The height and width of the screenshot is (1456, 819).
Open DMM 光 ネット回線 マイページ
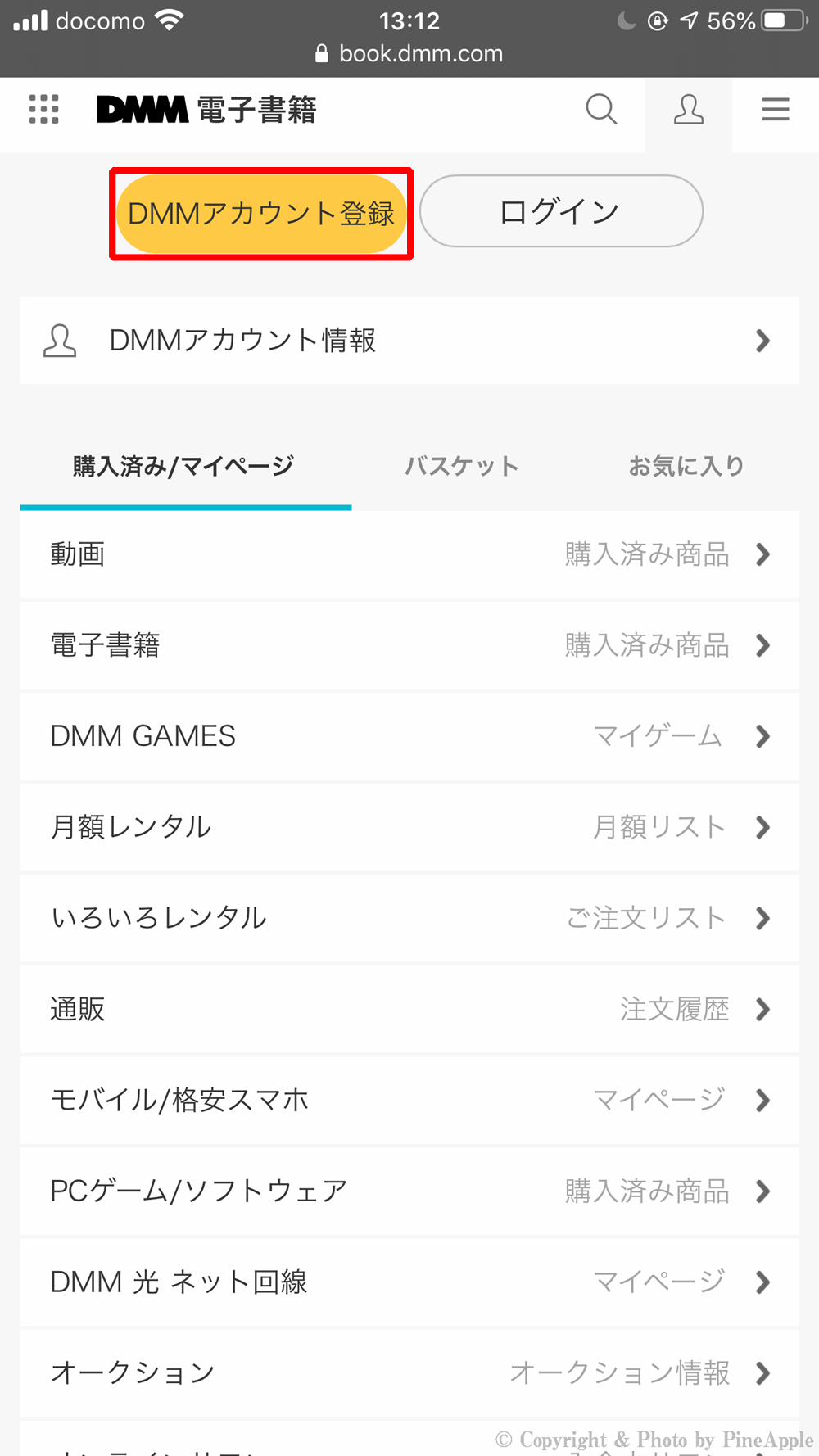pos(409,1282)
